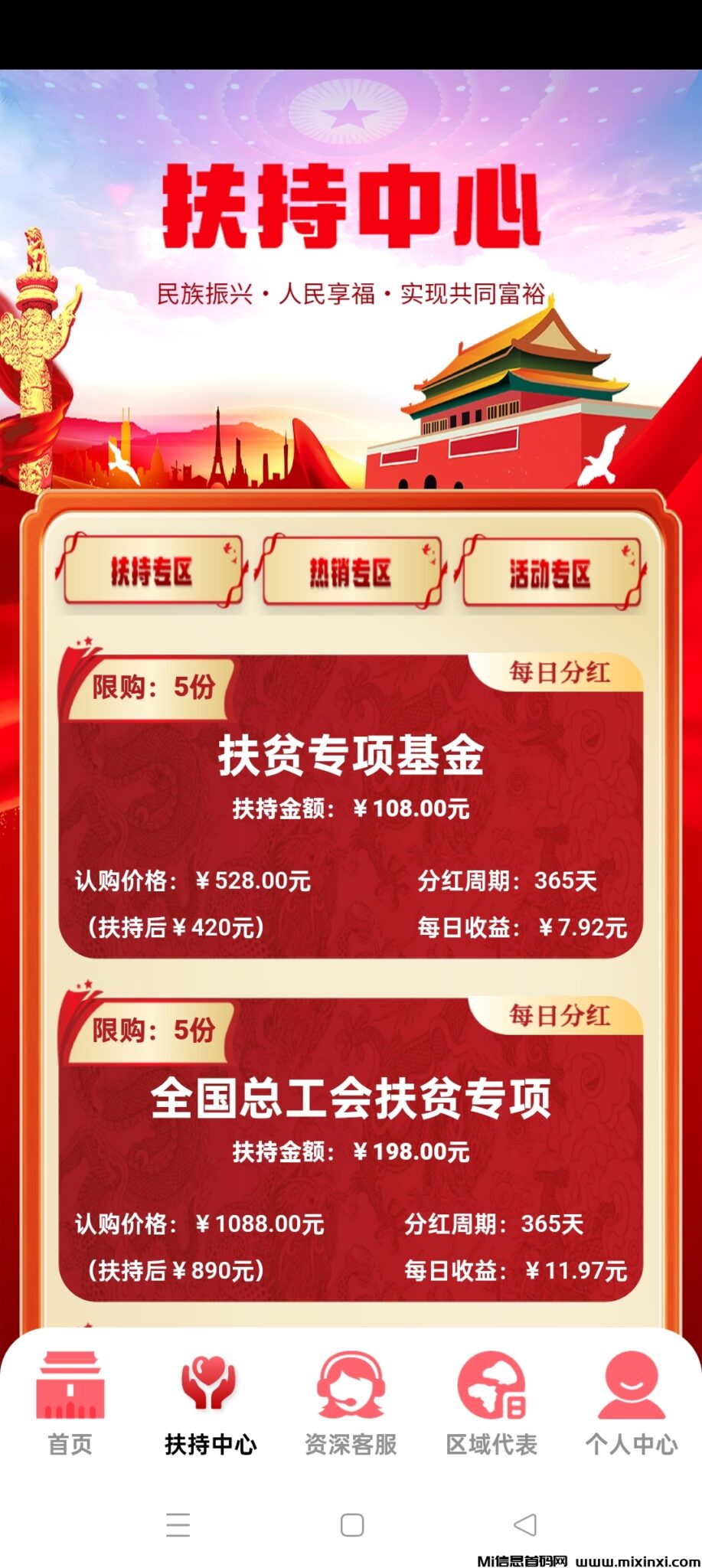Switch to the 扶持专区 section
The image size is (702, 1568).
point(152,572)
